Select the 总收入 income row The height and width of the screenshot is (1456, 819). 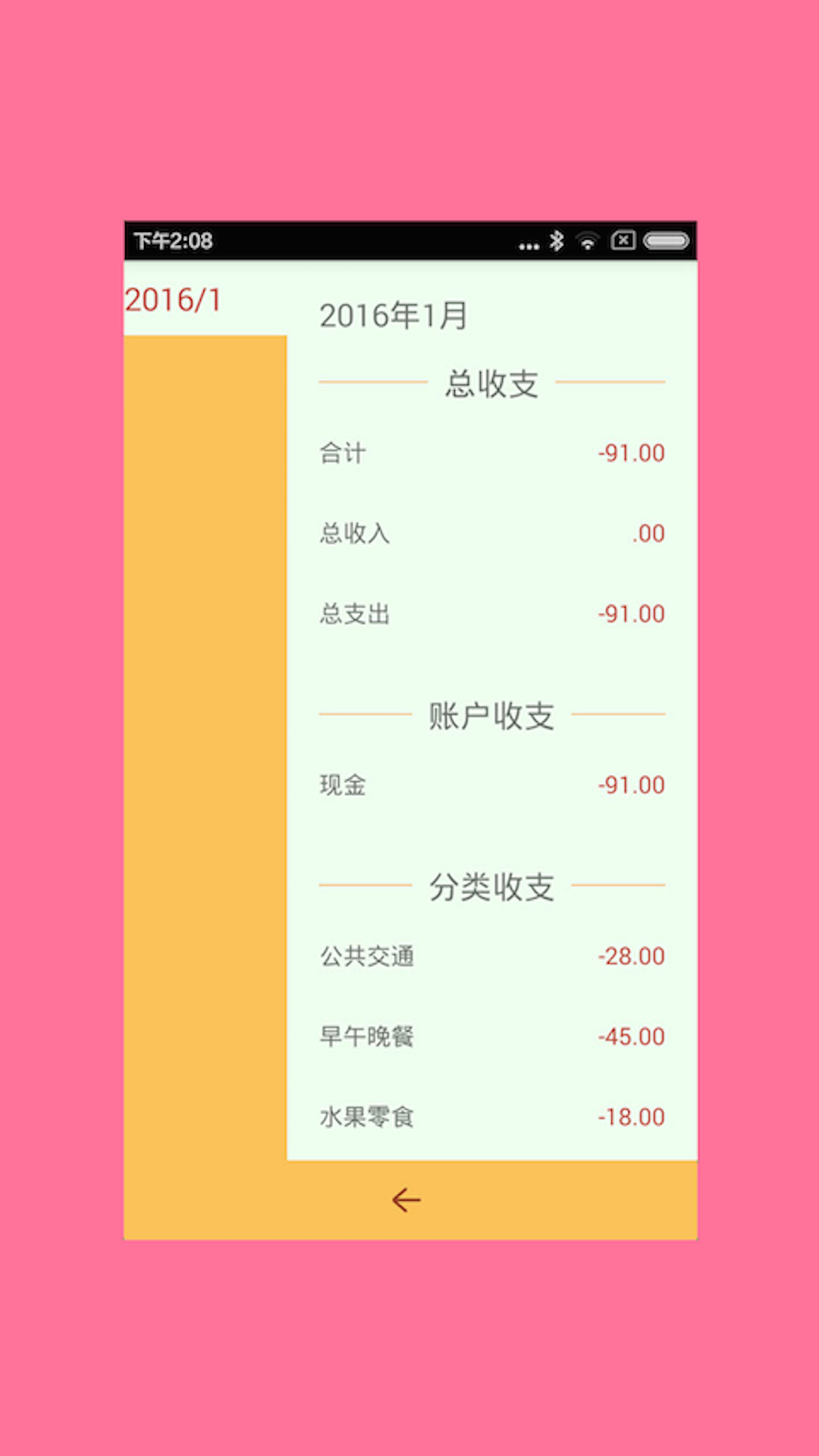pyautogui.click(x=353, y=533)
